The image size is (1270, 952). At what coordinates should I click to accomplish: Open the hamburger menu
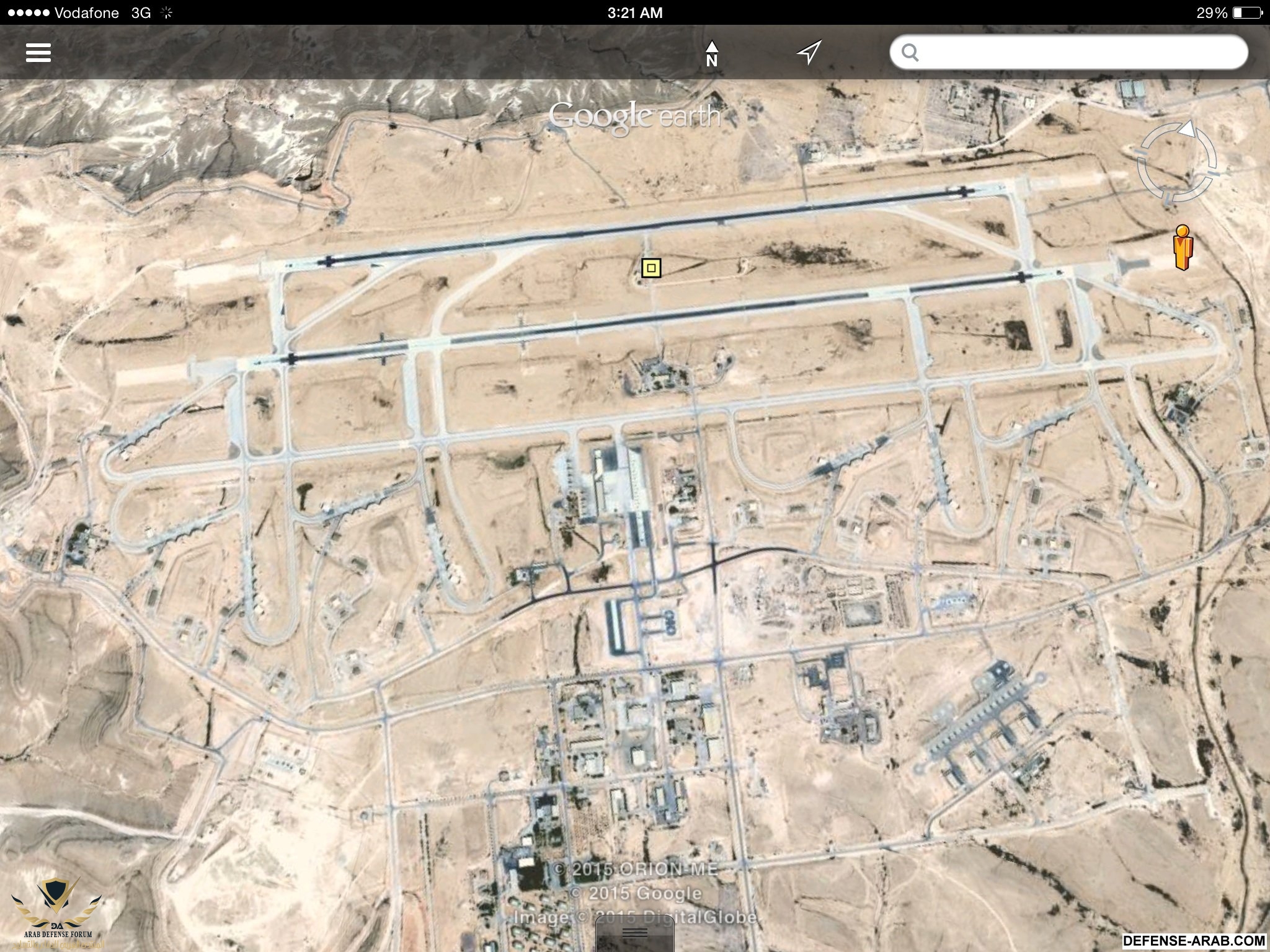[x=38, y=53]
